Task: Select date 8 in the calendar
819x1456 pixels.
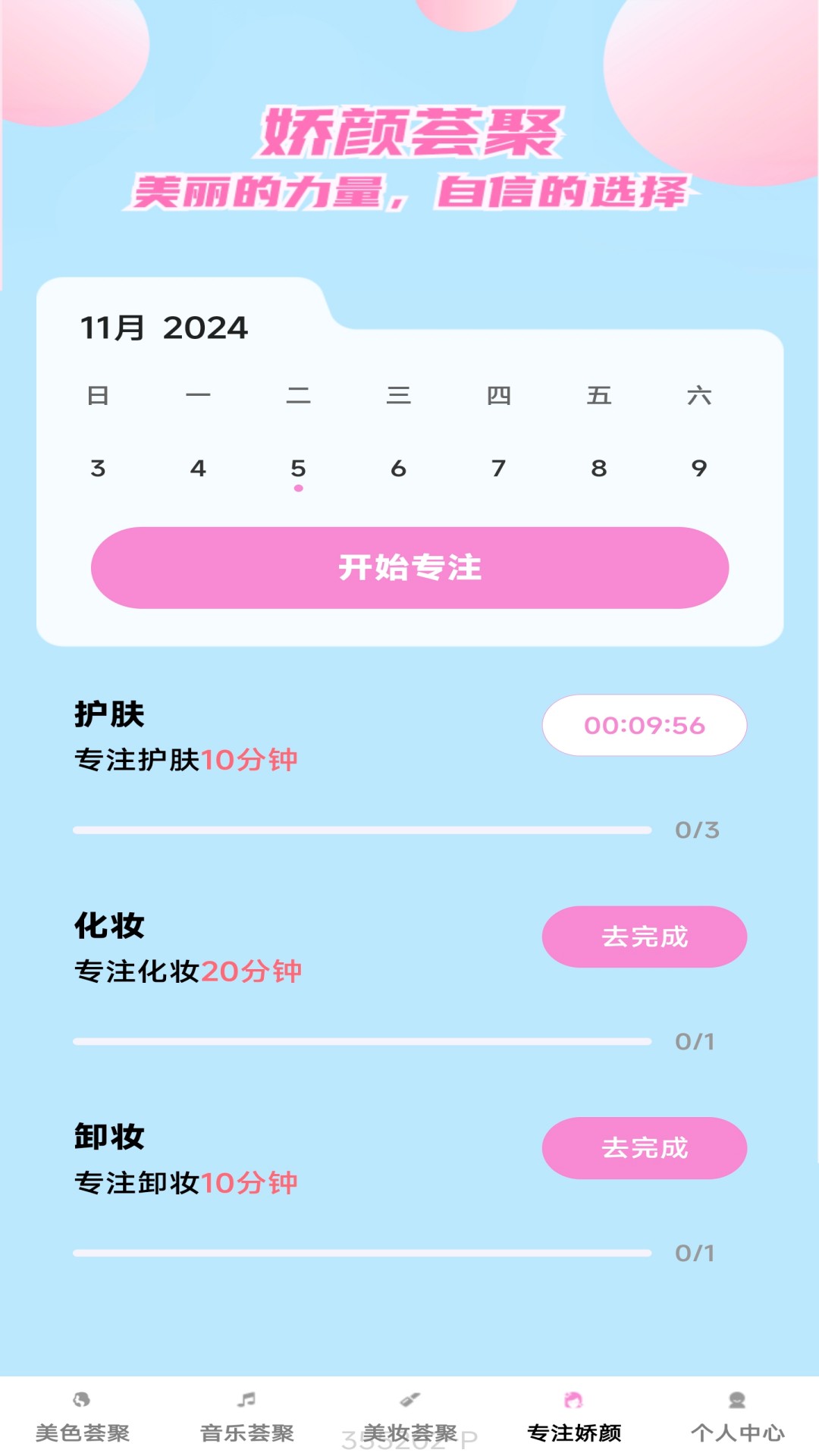Action: [x=599, y=468]
